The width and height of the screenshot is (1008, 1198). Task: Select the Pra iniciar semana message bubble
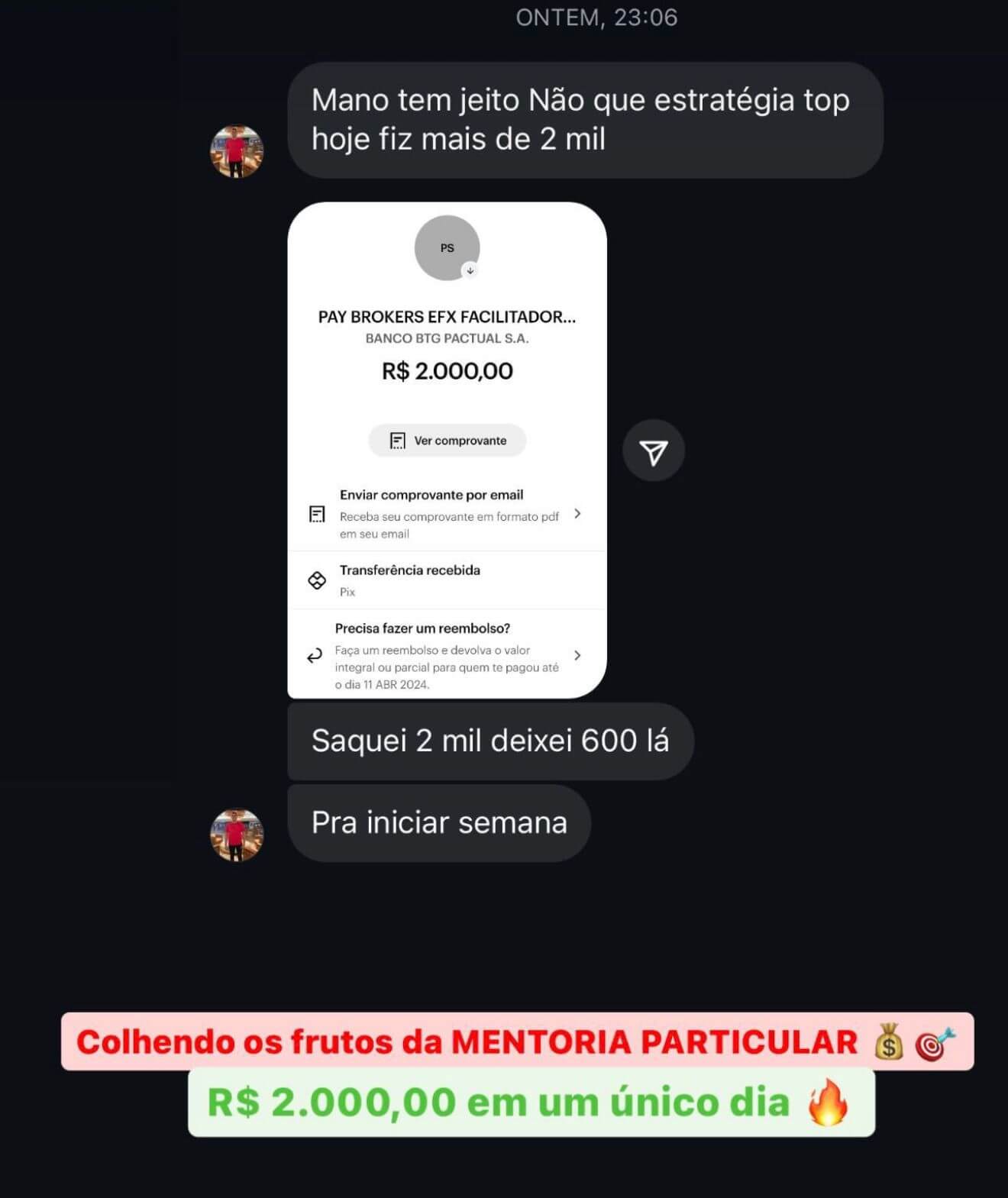[x=438, y=822]
